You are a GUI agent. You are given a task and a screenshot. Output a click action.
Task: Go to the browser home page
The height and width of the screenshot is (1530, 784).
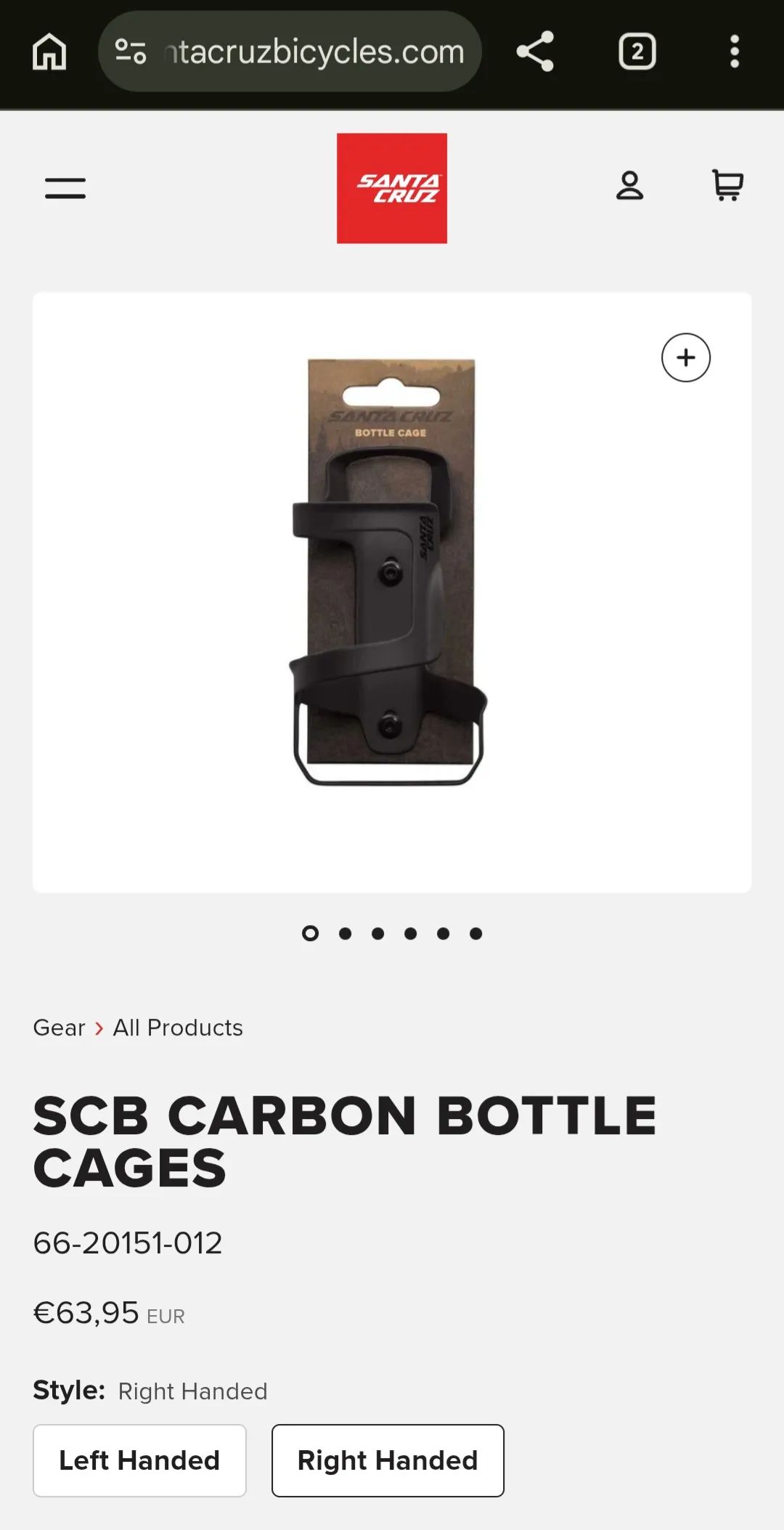(x=49, y=52)
